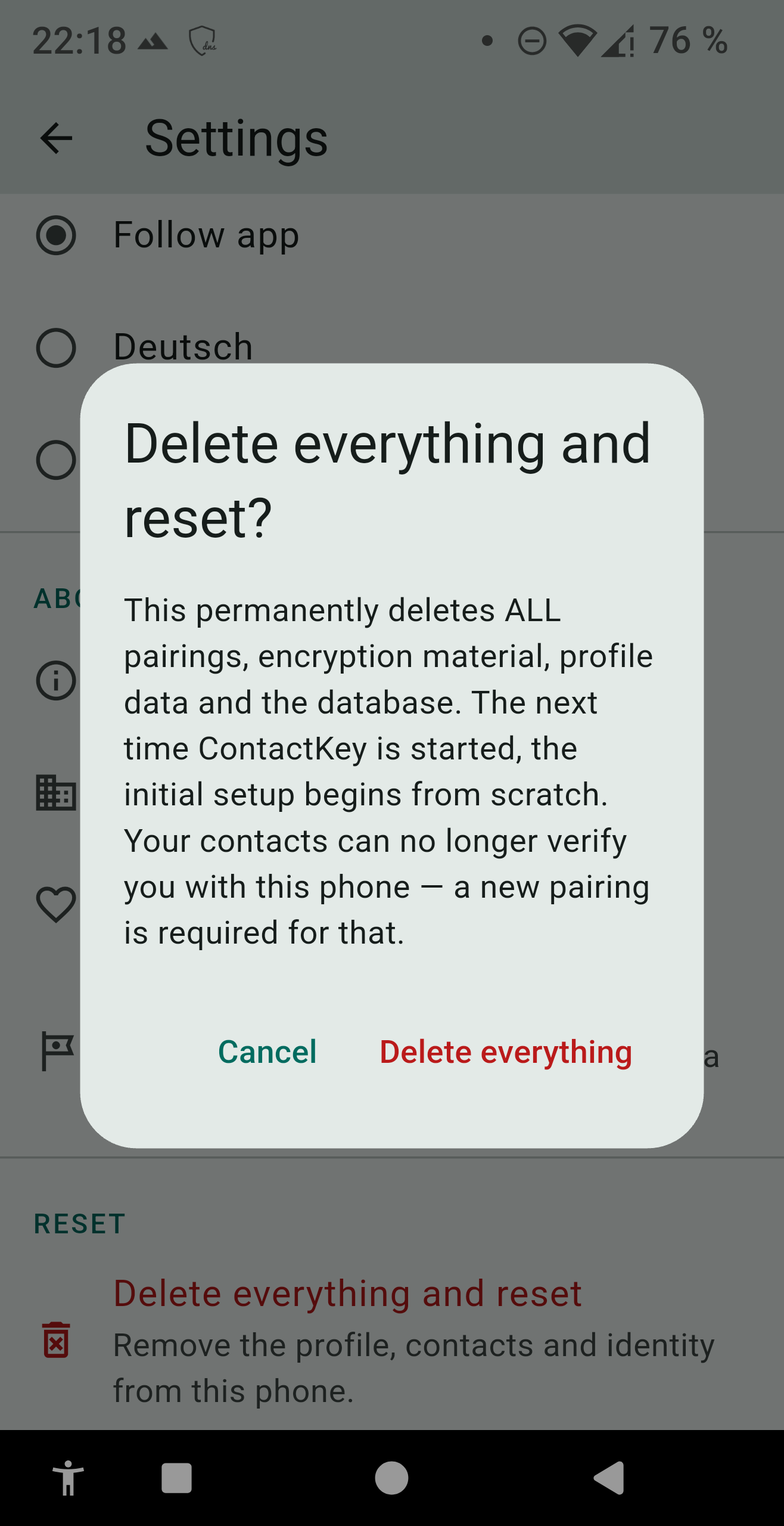Go to the home screen
This screenshot has height=1526, width=784.
pyautogui.click(x=391, y=1478)
